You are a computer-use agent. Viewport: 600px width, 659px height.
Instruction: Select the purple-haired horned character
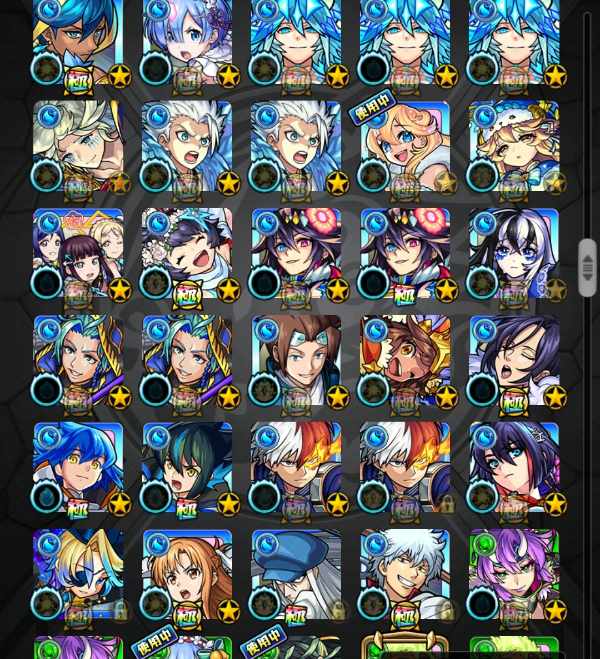tap(514, 575)
